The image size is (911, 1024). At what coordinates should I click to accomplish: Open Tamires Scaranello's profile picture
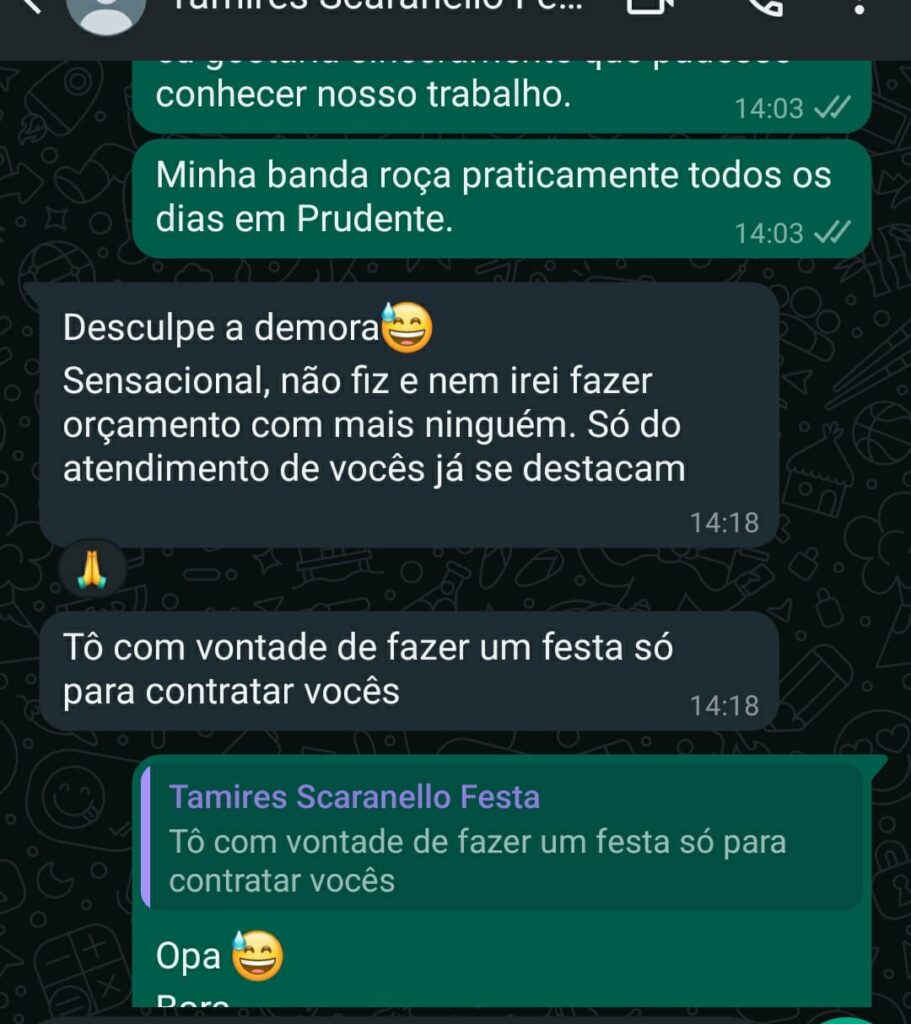click(106, 8)
